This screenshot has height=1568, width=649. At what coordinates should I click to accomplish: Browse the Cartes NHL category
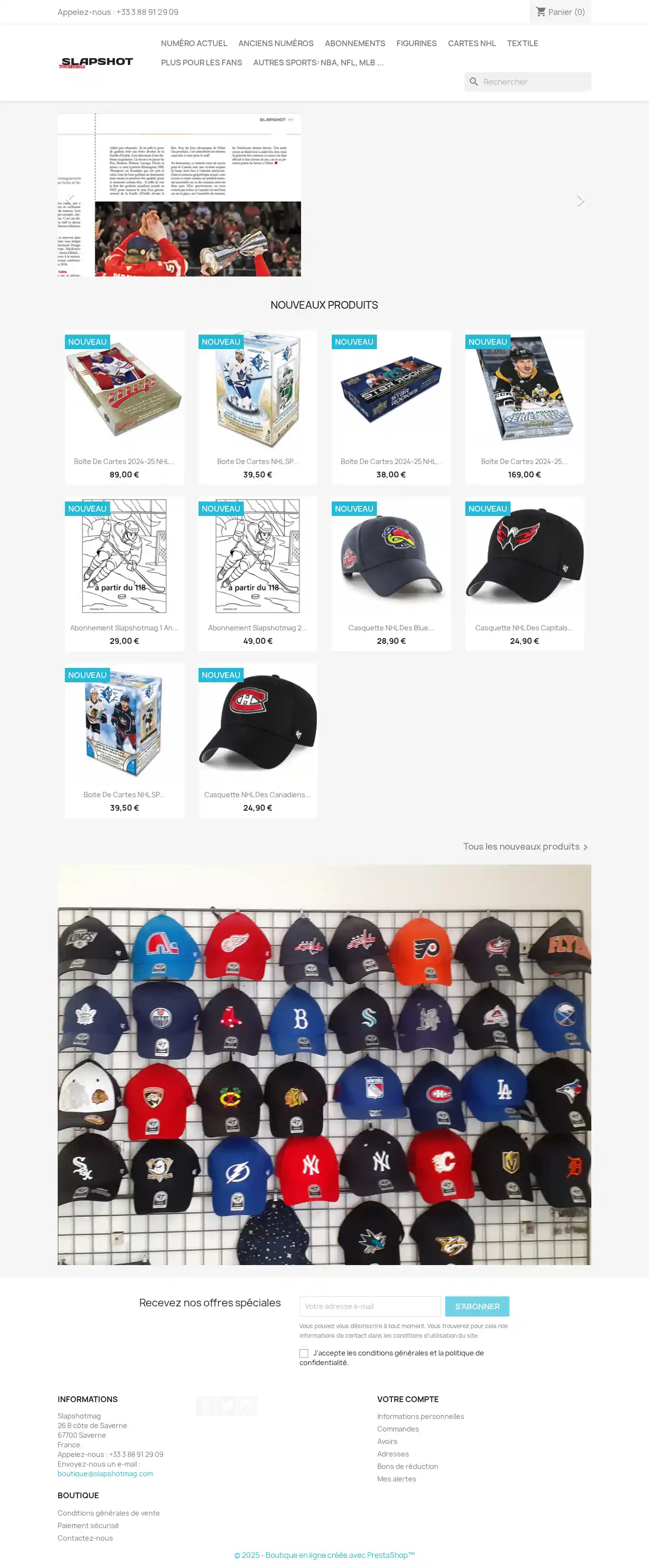pos(471,43)
